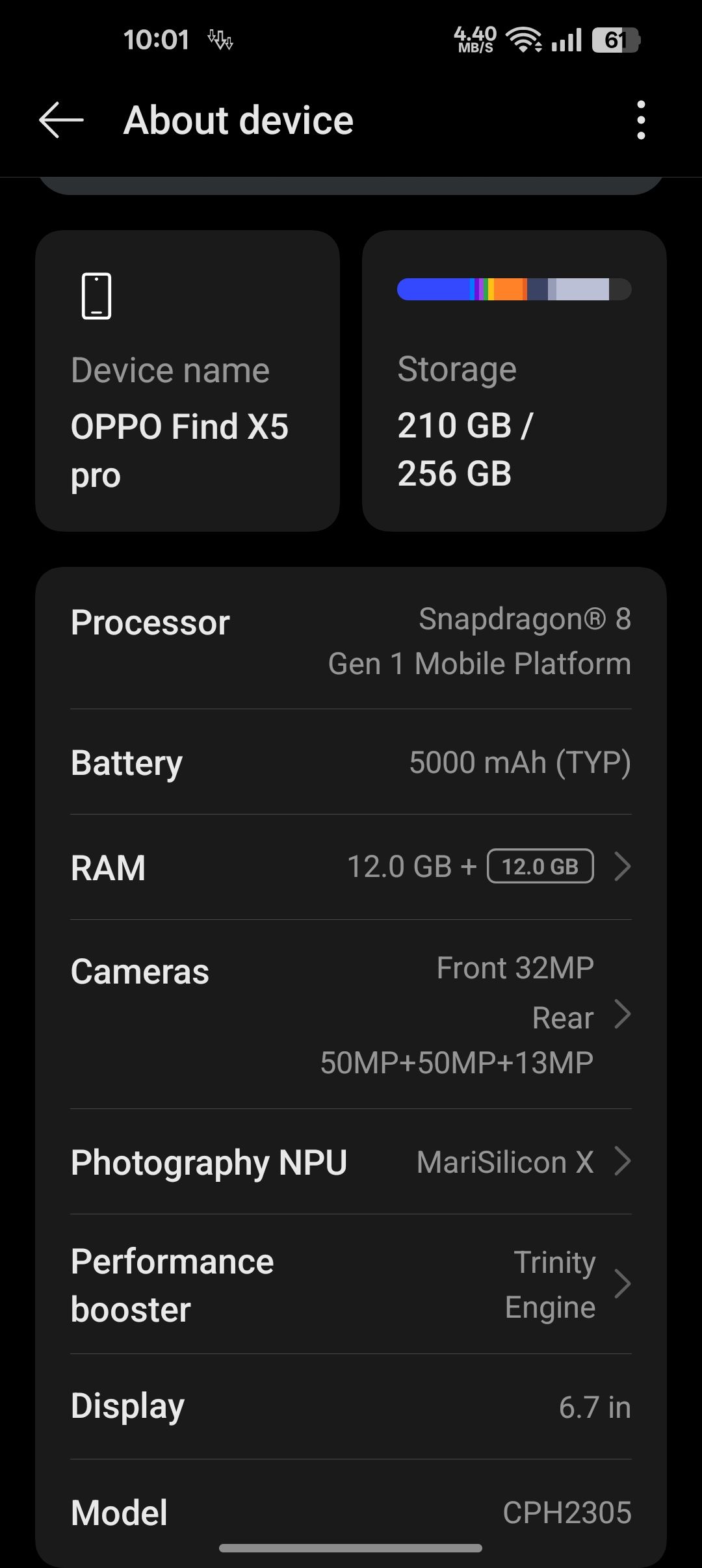View Cameras details
The image size is (702, 1568).
coord(351,1014)
